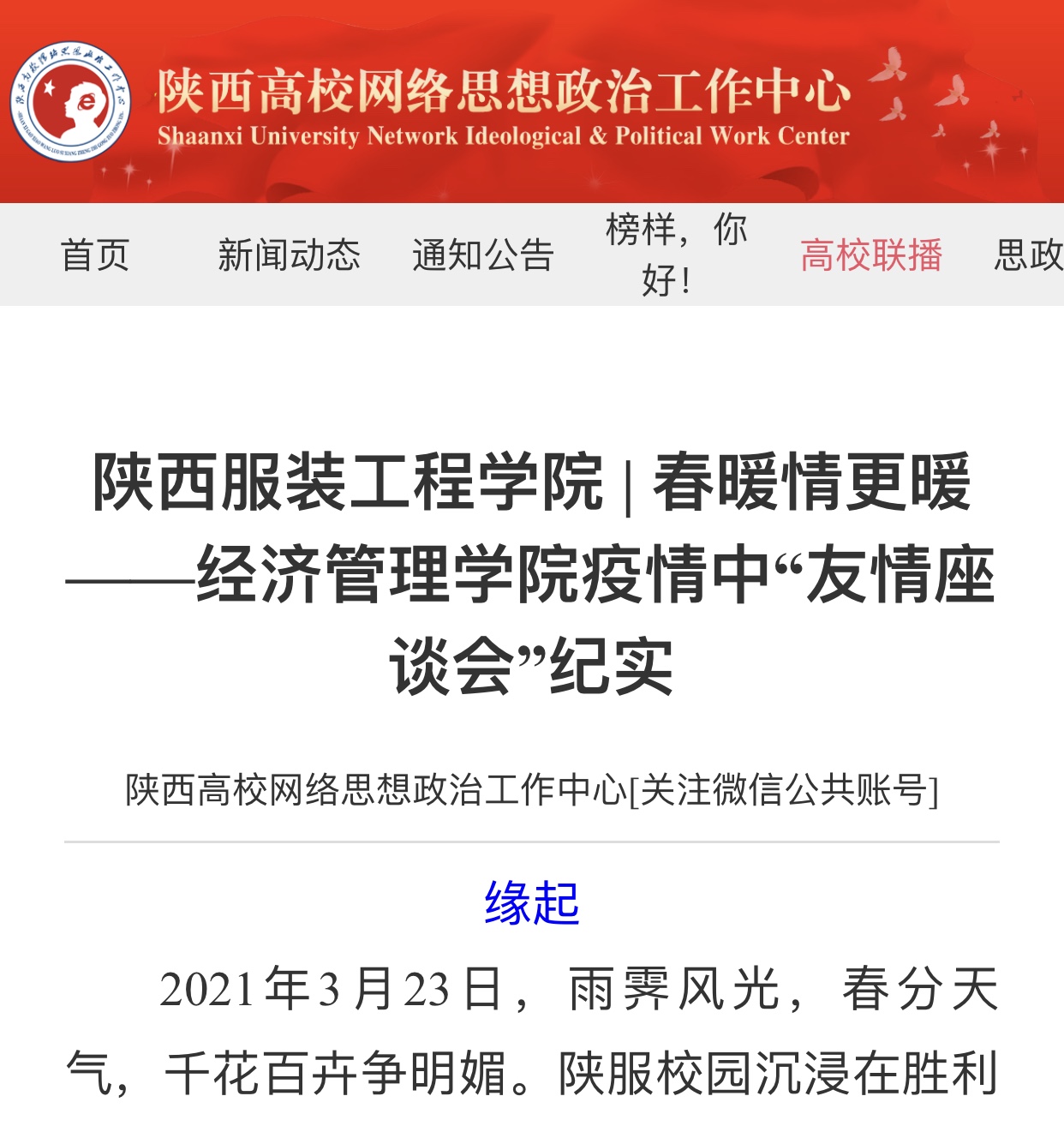Open the 新闻动态 news section

289,255
